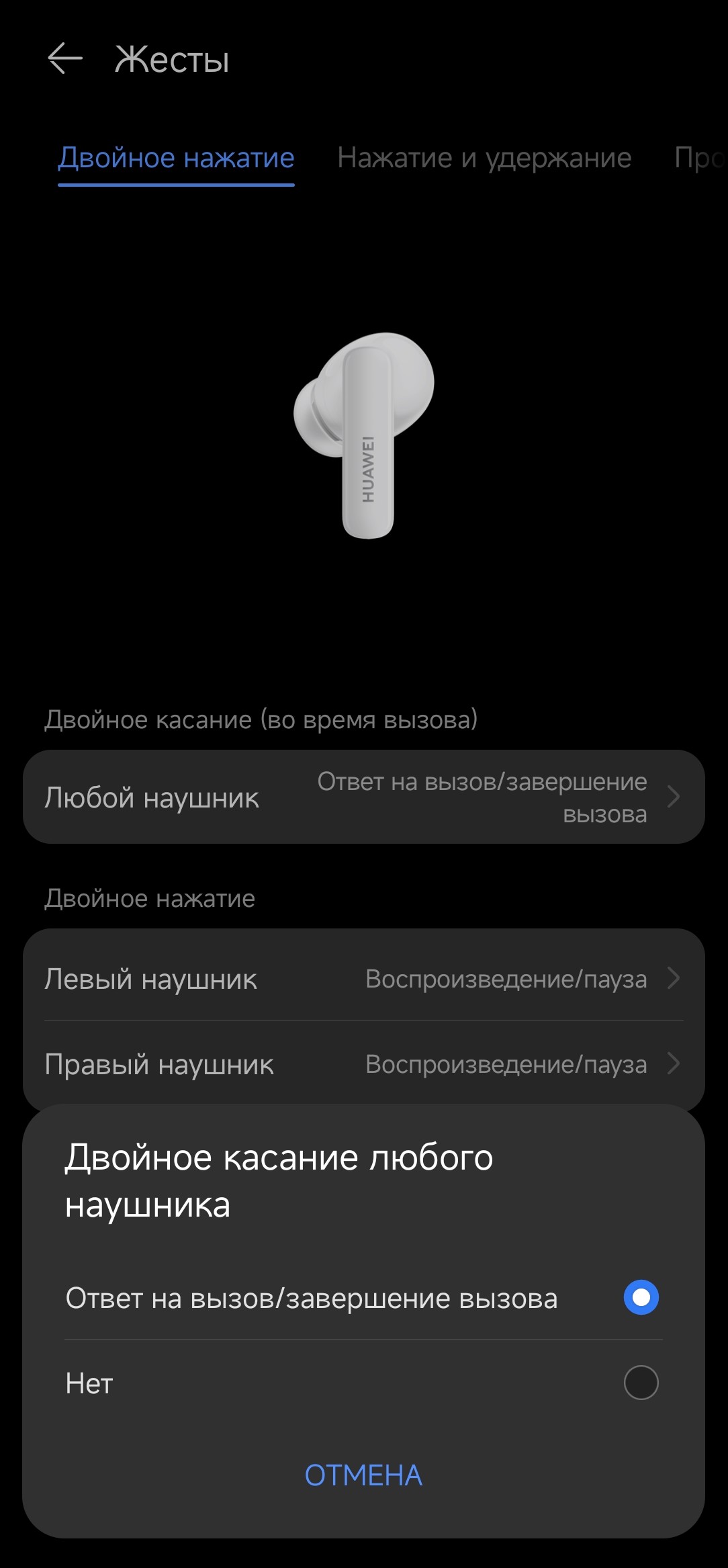
Task: Open the Правый наушник setting row
Action: coord(363,1064)
